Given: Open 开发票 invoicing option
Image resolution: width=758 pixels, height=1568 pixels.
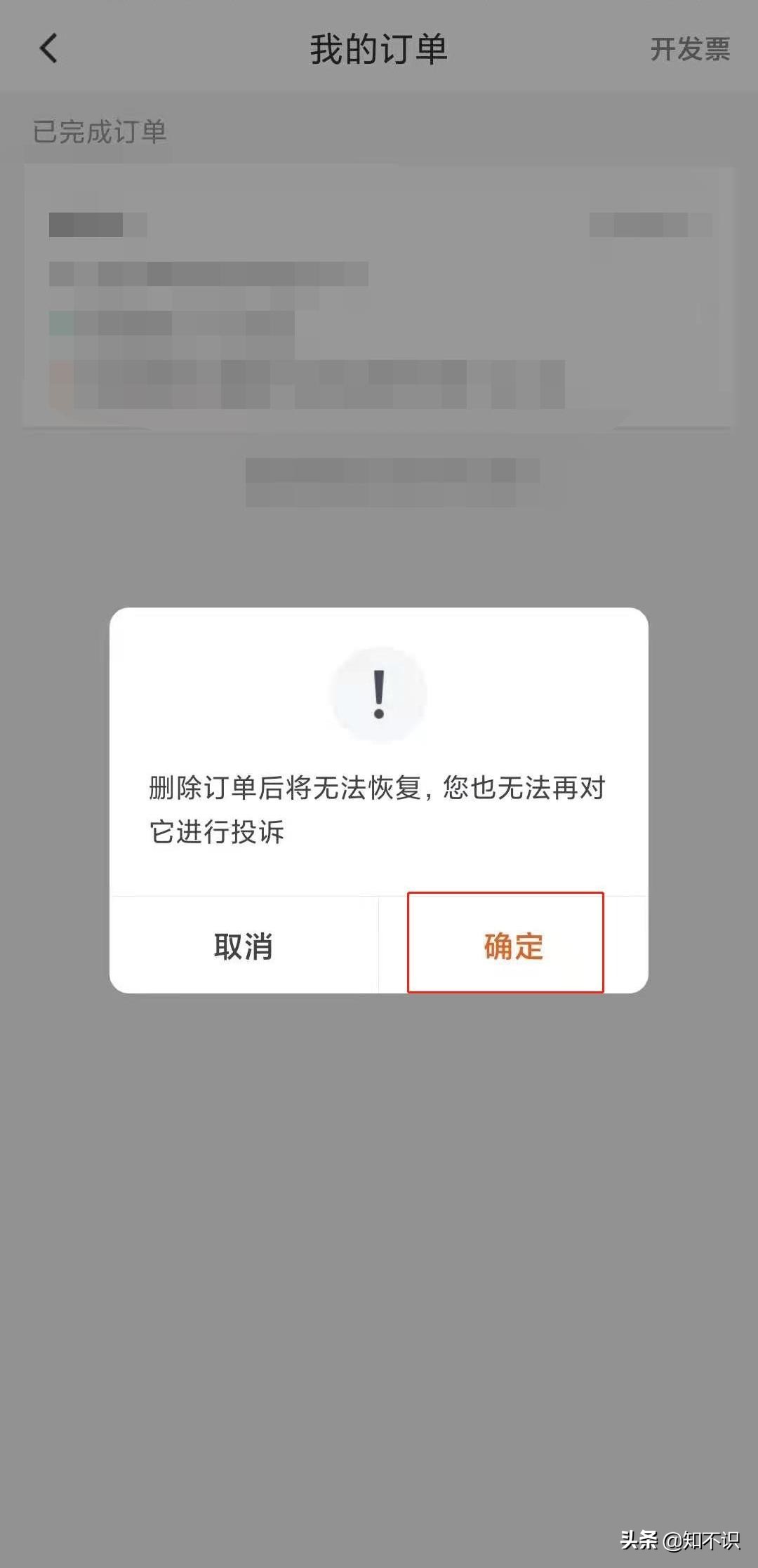Looking at the screenshot, I should (690, 49).
